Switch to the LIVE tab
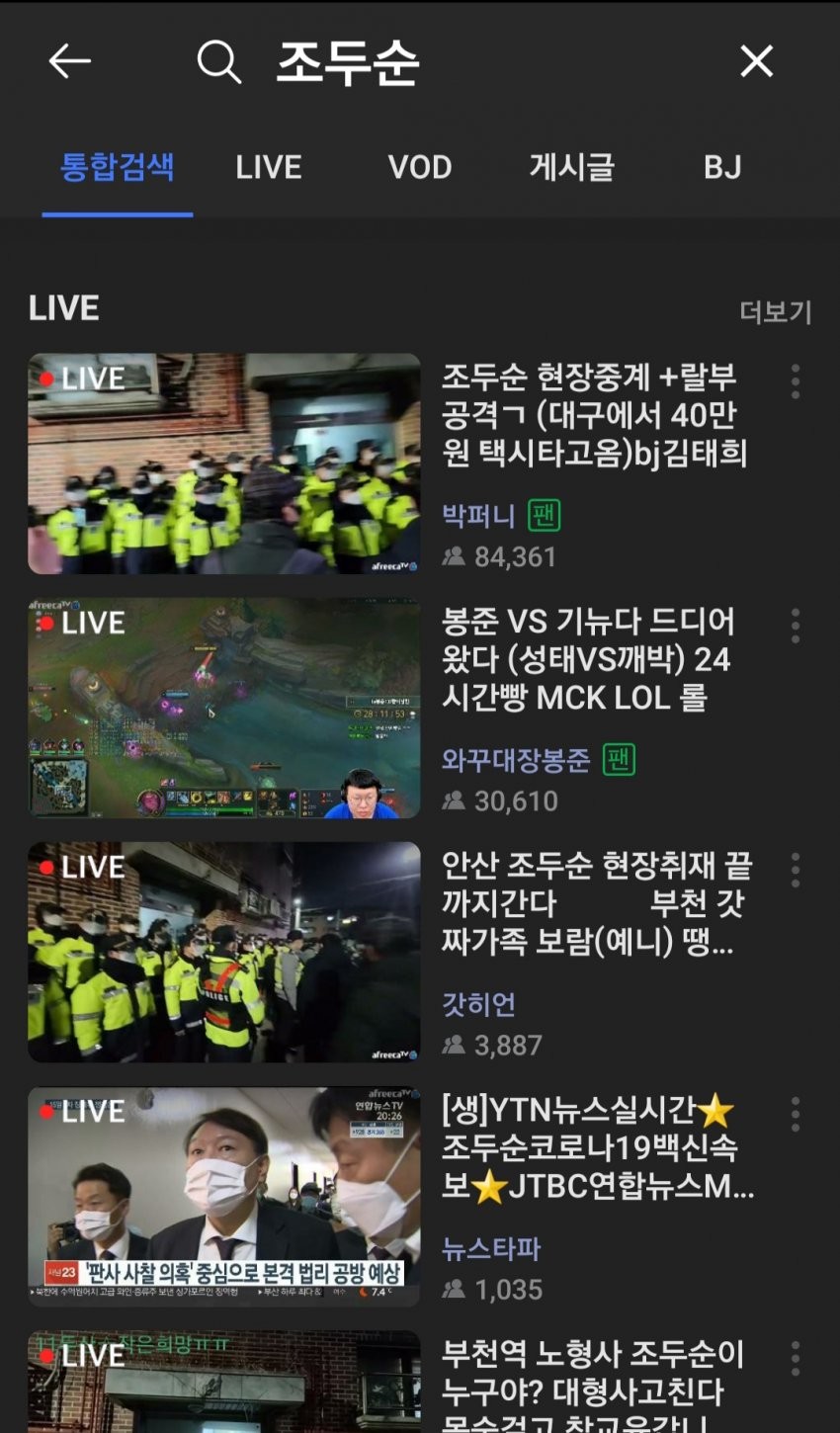The height and width of the screenshot is (1433, 840). 268,168
